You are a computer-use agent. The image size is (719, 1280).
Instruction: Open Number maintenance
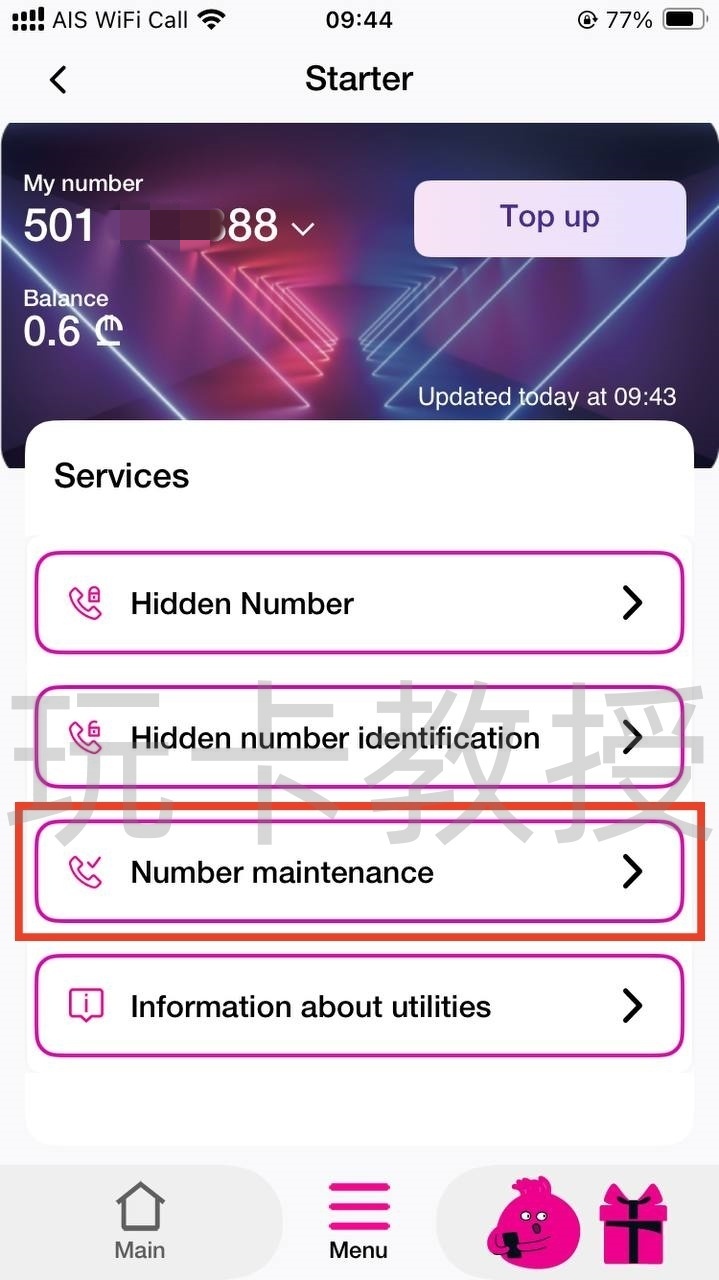[359, 872]
